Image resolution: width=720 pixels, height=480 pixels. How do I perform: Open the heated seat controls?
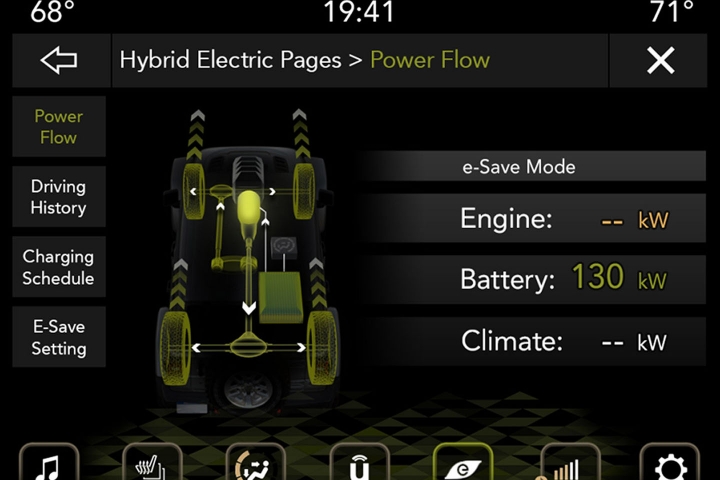coord(152,463)
